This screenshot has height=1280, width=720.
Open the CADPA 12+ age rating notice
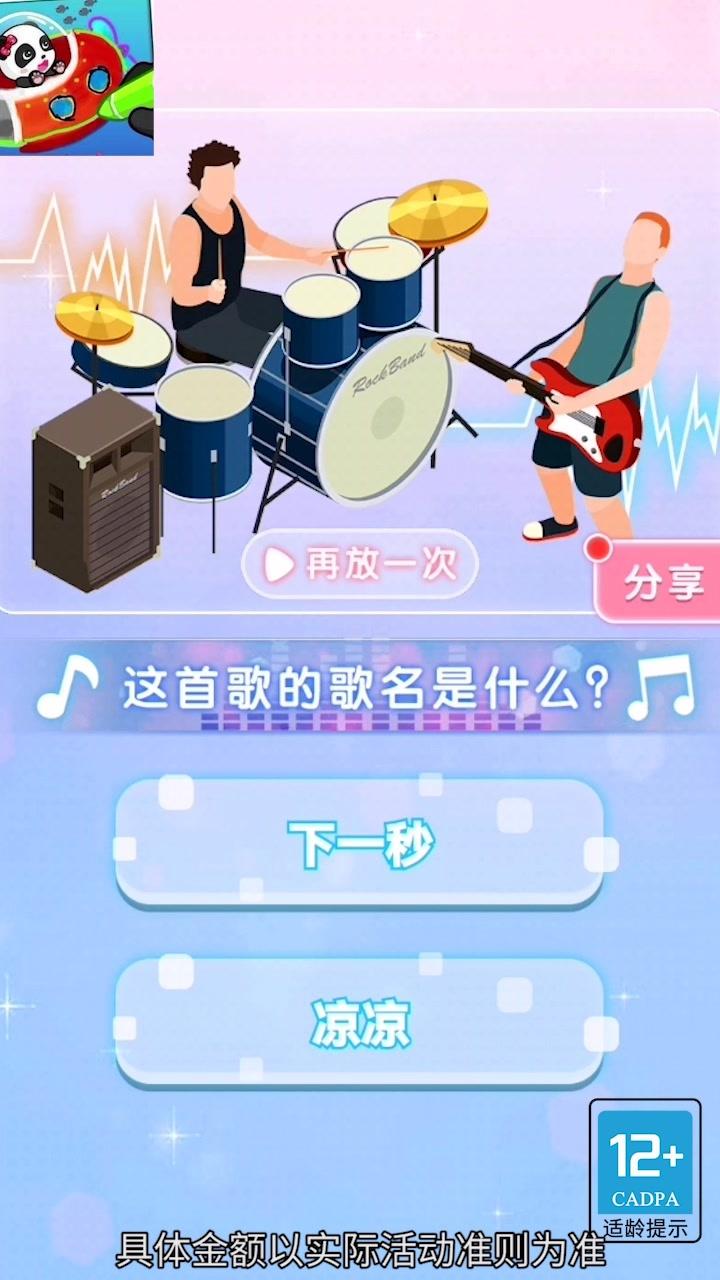click(645, 1170)
